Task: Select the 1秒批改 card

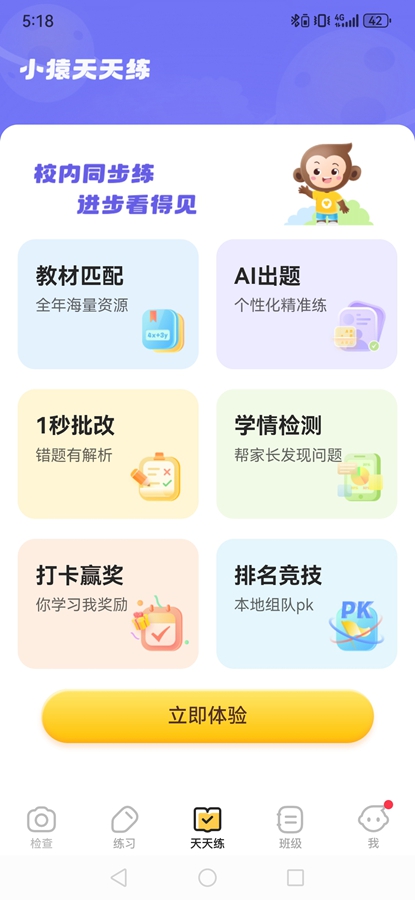Action: [x=108, y=453]
